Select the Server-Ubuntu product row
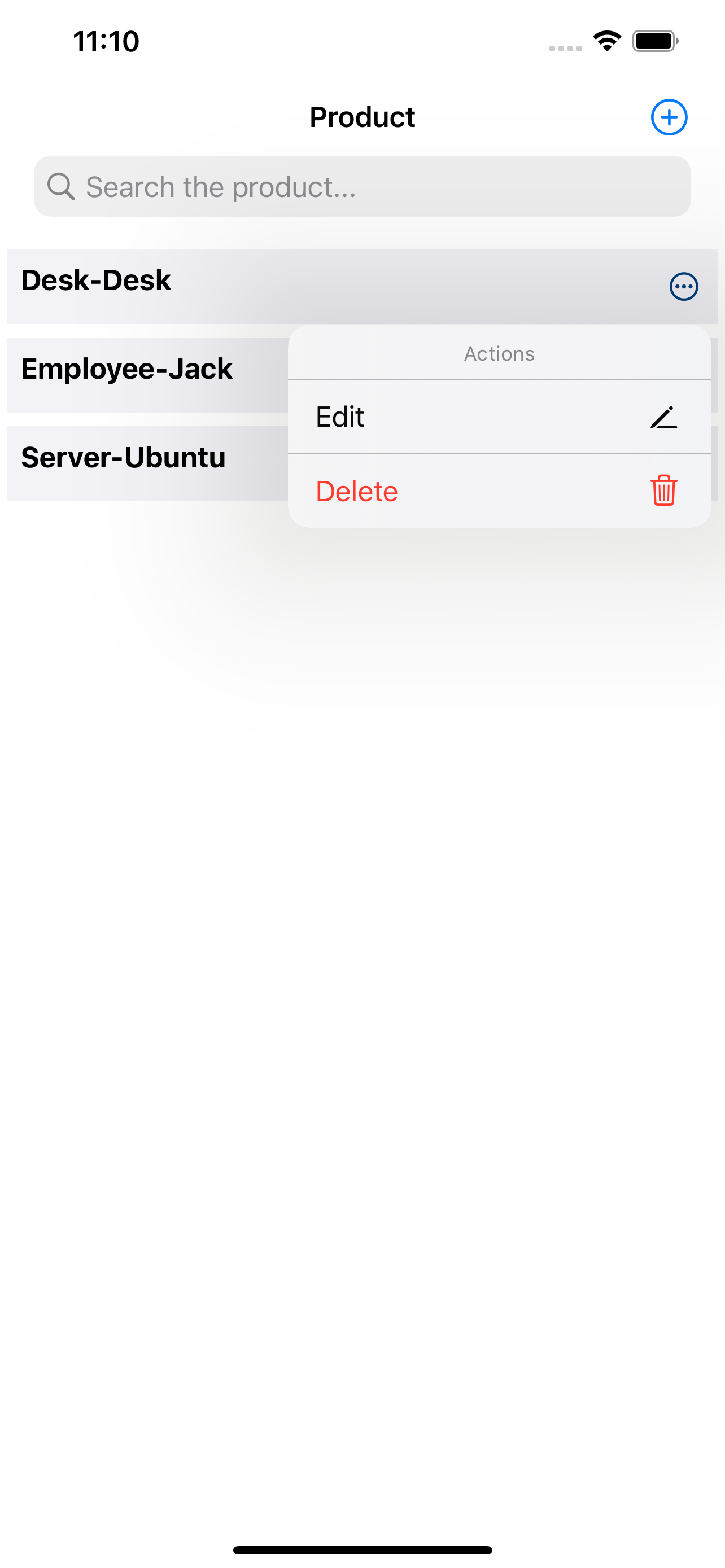Image resolution: width=725 pixels, height=1568 pixels. tap(124, 457)
